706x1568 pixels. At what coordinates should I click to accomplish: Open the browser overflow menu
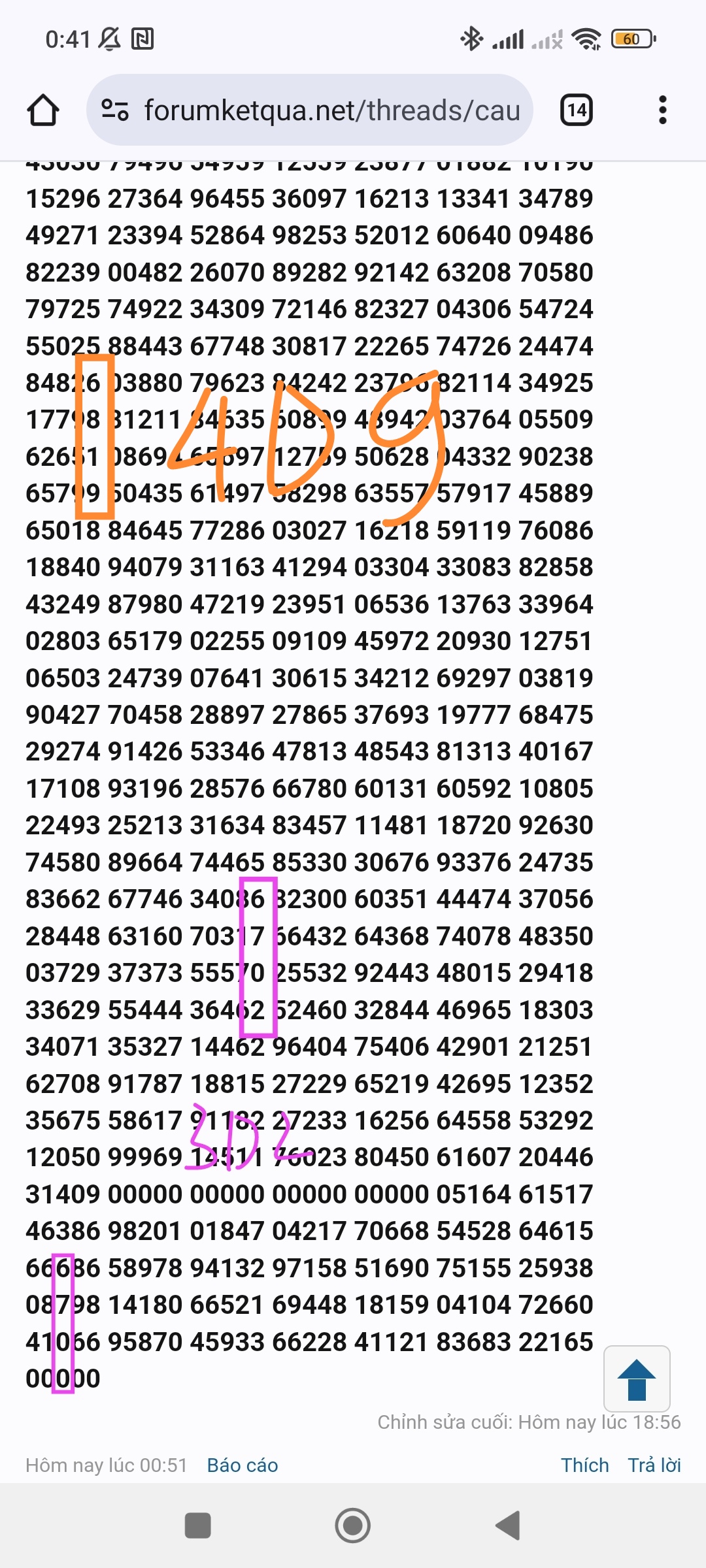point(662,110)
